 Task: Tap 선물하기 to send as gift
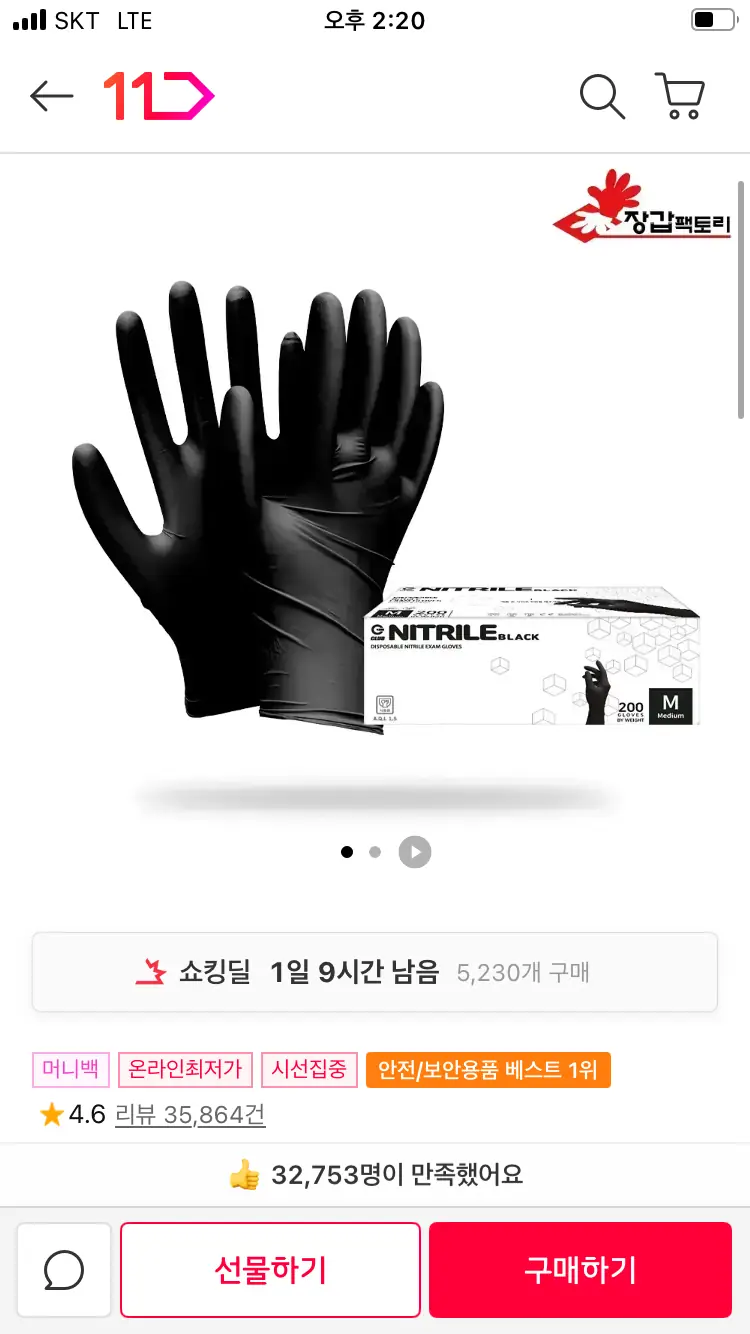pos(270,1270)
